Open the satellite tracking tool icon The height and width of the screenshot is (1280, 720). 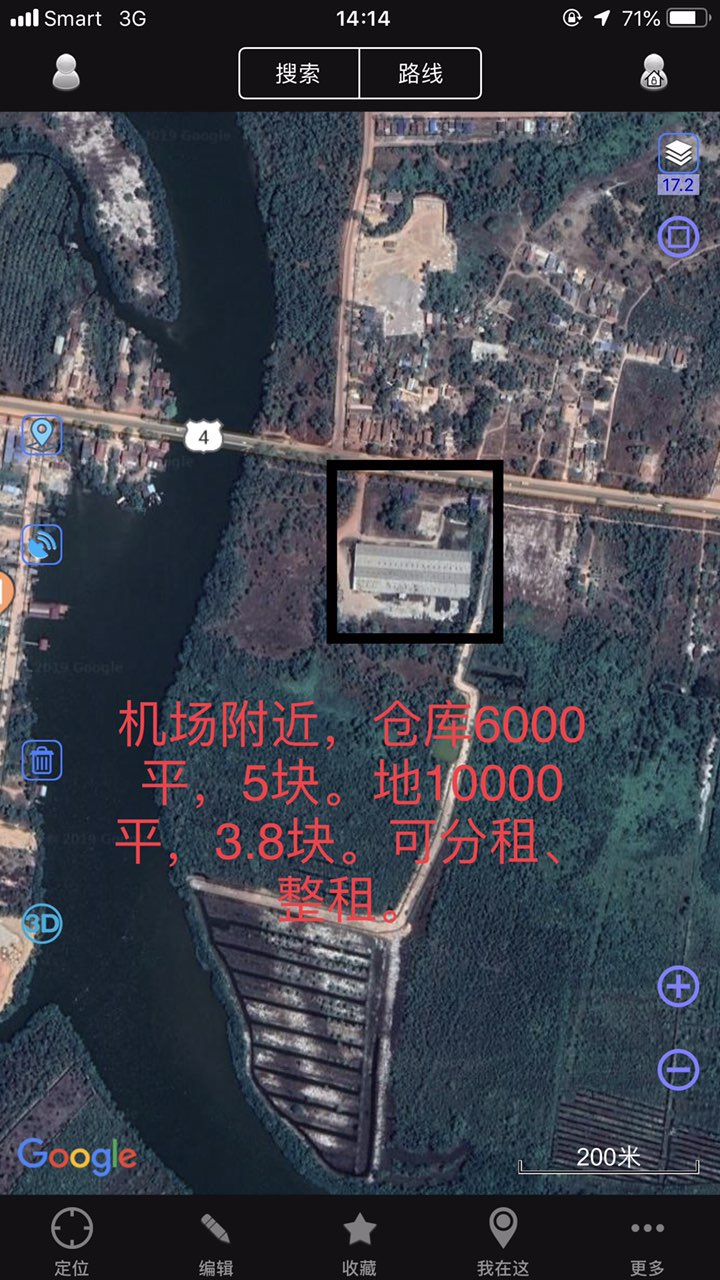click(x=41, y=544)
